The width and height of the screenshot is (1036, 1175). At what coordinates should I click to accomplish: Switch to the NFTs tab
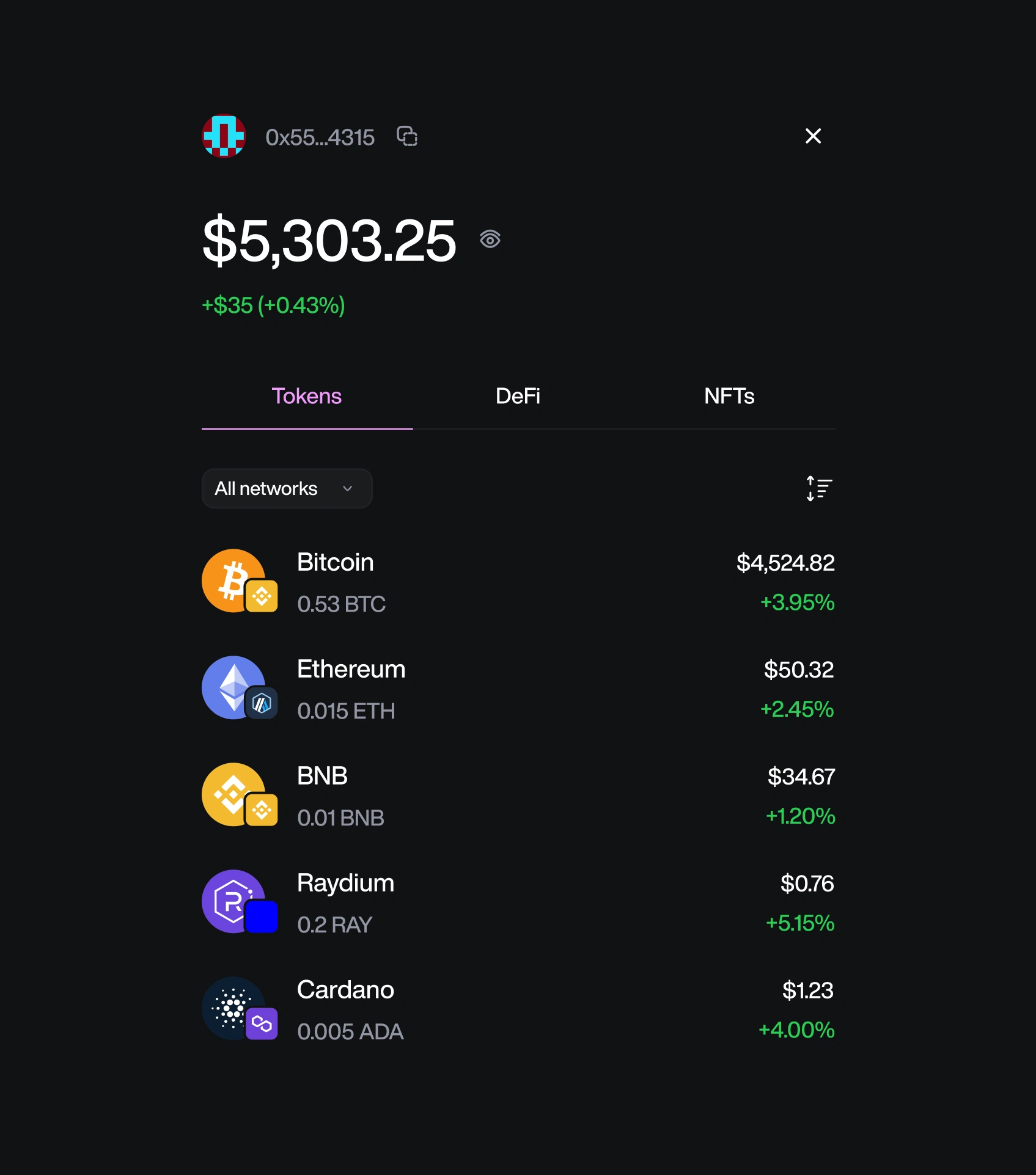[729, 397]
